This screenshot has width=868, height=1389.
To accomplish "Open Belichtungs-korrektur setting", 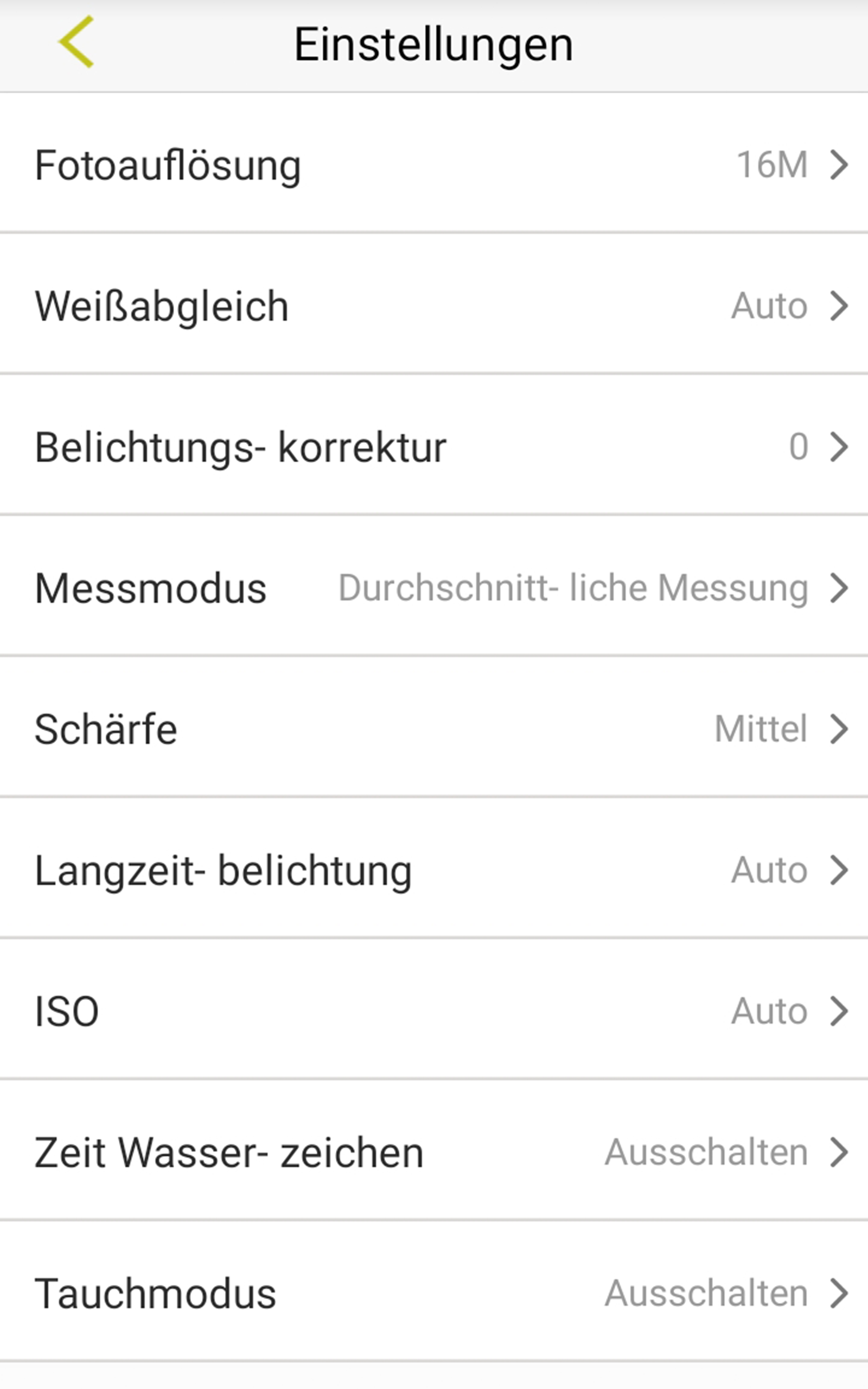I will coord(434,447).
